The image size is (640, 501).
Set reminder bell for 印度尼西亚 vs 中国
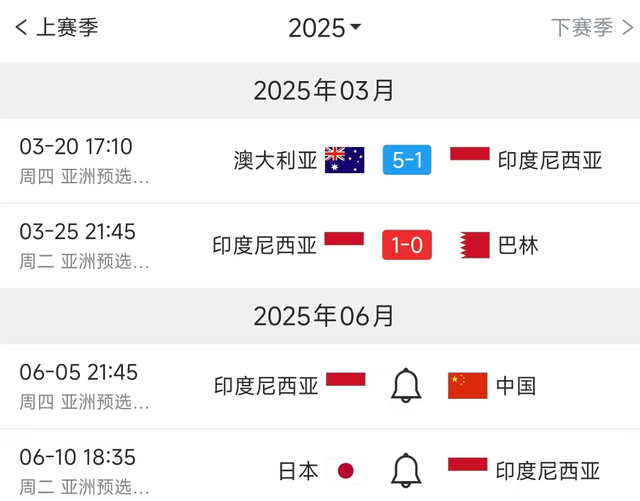pos(406,386)
